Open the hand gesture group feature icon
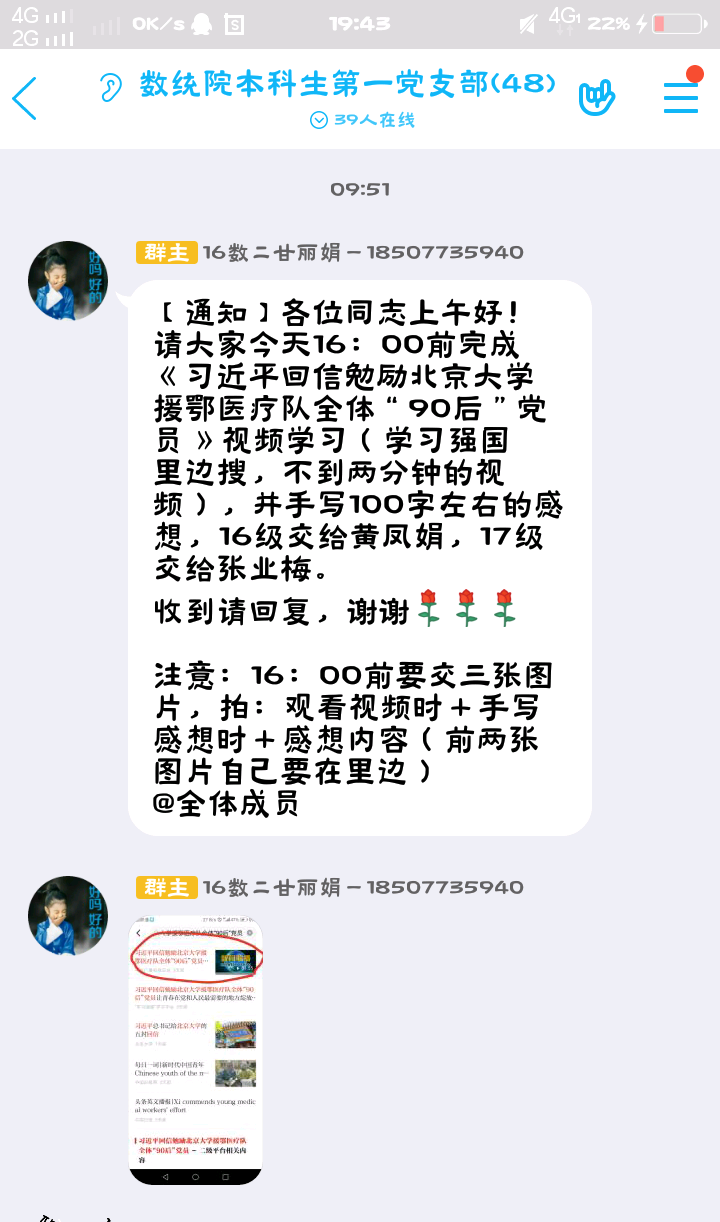720x1222 pixels. coord(597,97)
